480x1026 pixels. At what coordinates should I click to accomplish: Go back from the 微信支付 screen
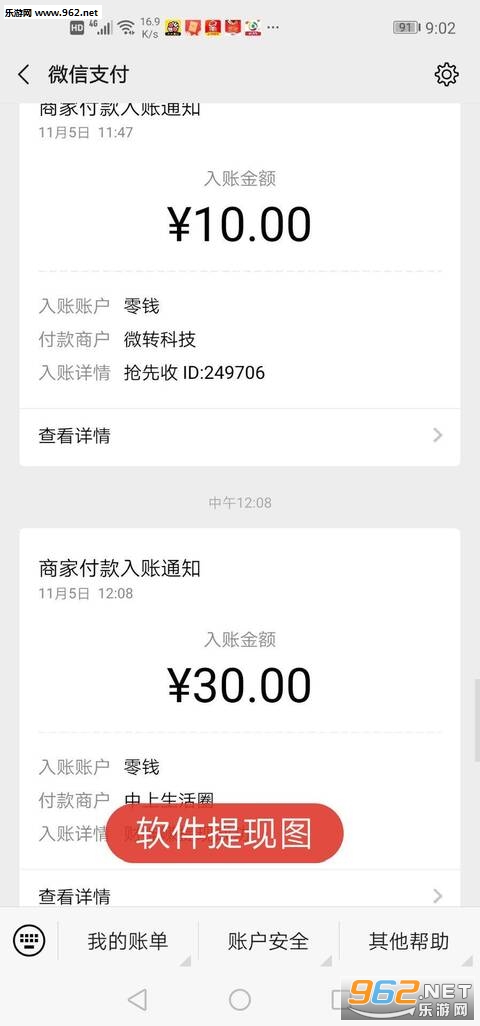coord(24,75)
